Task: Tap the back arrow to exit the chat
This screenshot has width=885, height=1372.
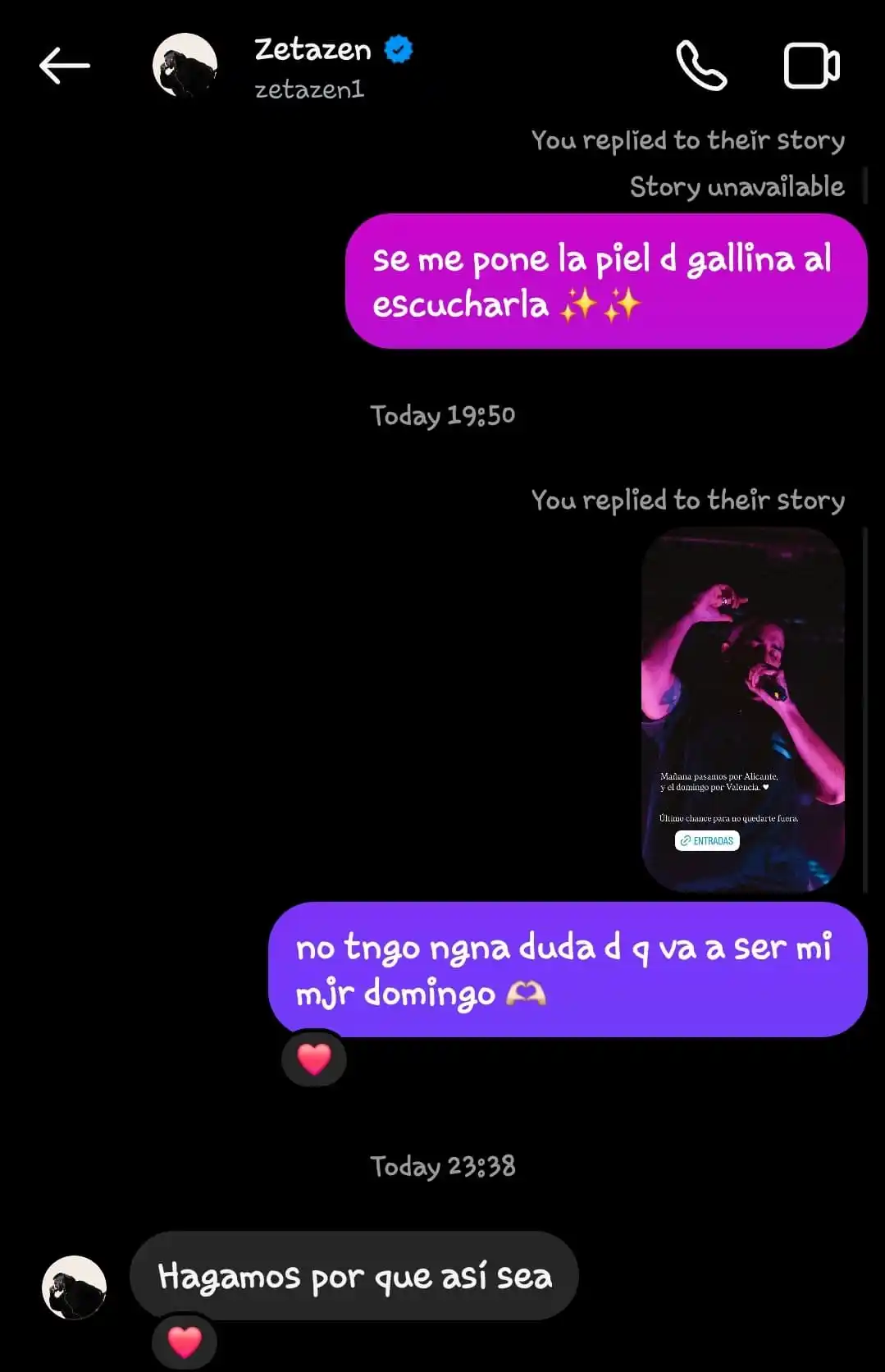Action: pyautogui.click(x=66, y=66)
